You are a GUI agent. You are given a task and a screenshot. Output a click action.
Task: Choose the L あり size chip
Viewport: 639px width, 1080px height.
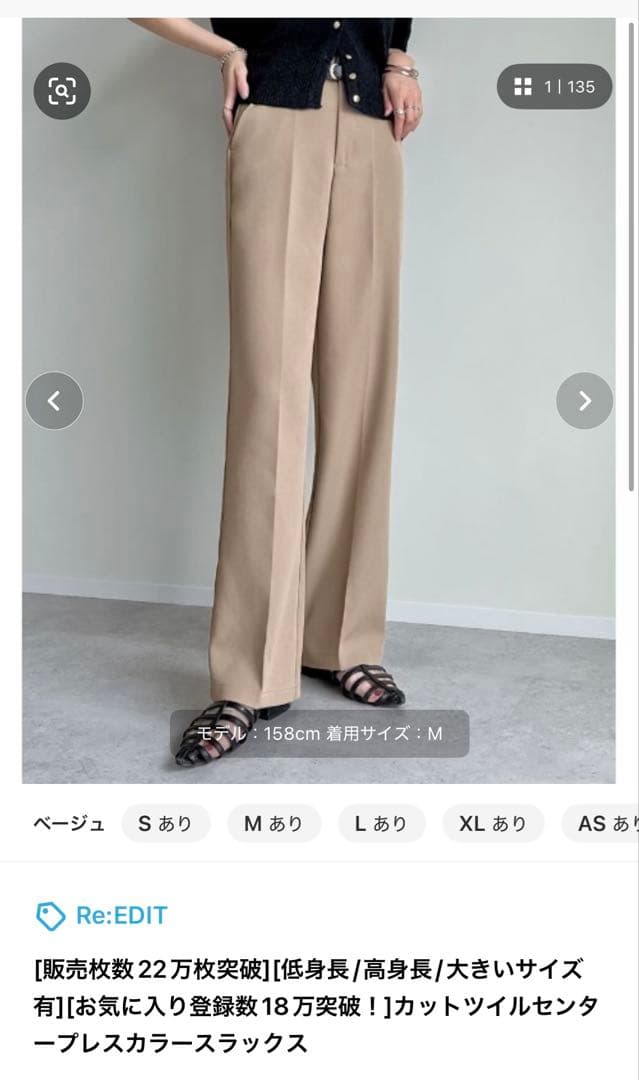click(381, 824)
